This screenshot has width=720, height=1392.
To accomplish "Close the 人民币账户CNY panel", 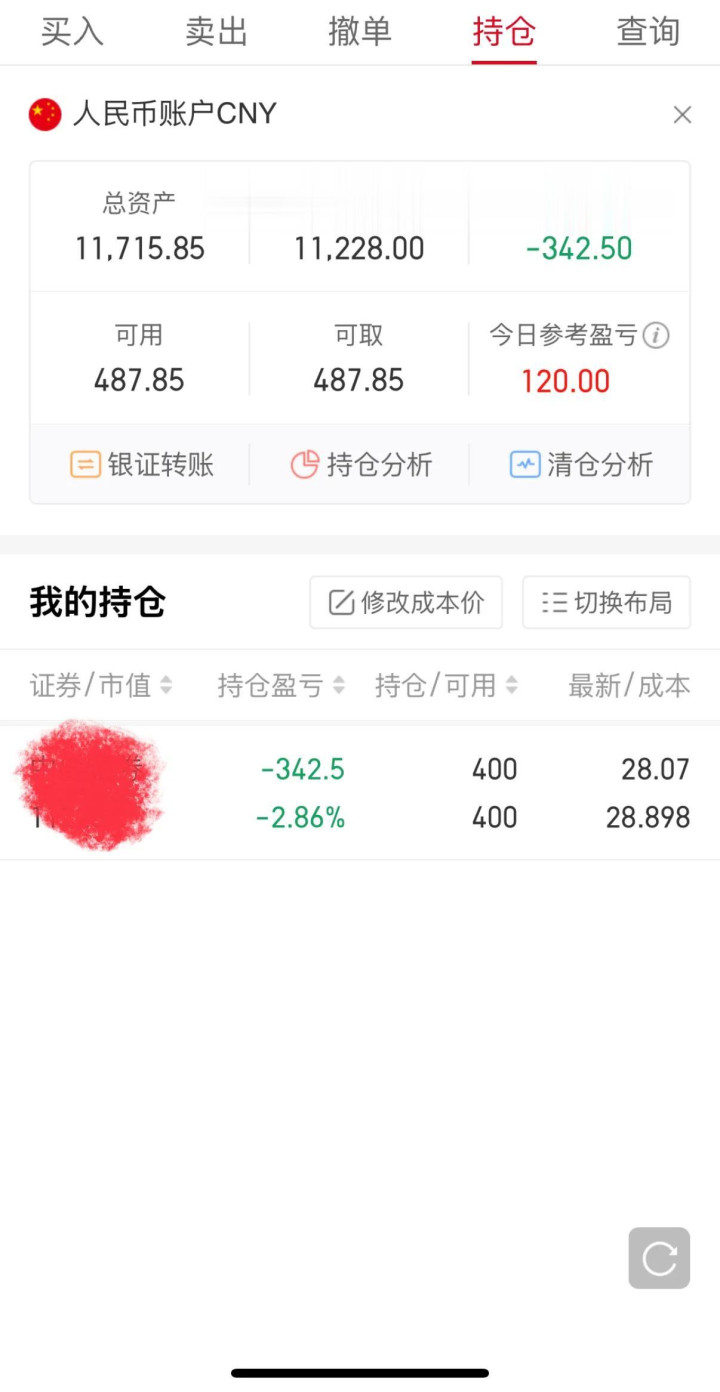I will (682, 115).
